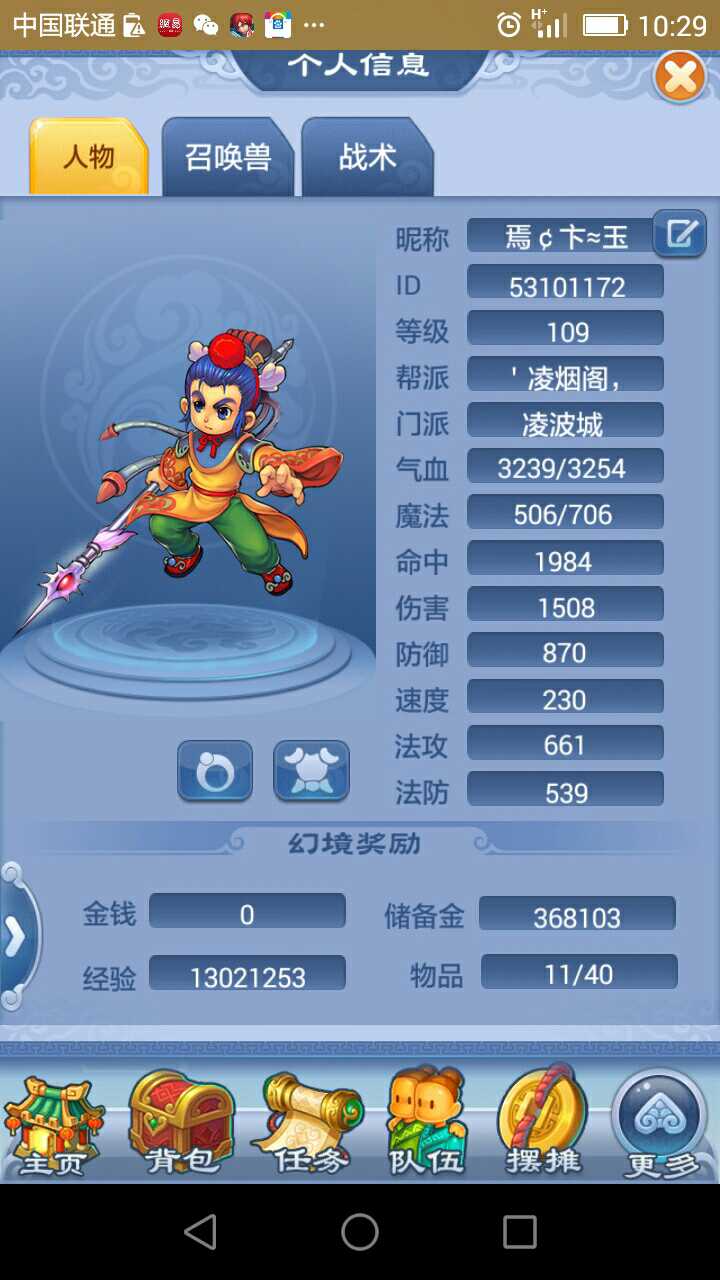
Task: Open the ring accessory button
Action: (215, 771)
